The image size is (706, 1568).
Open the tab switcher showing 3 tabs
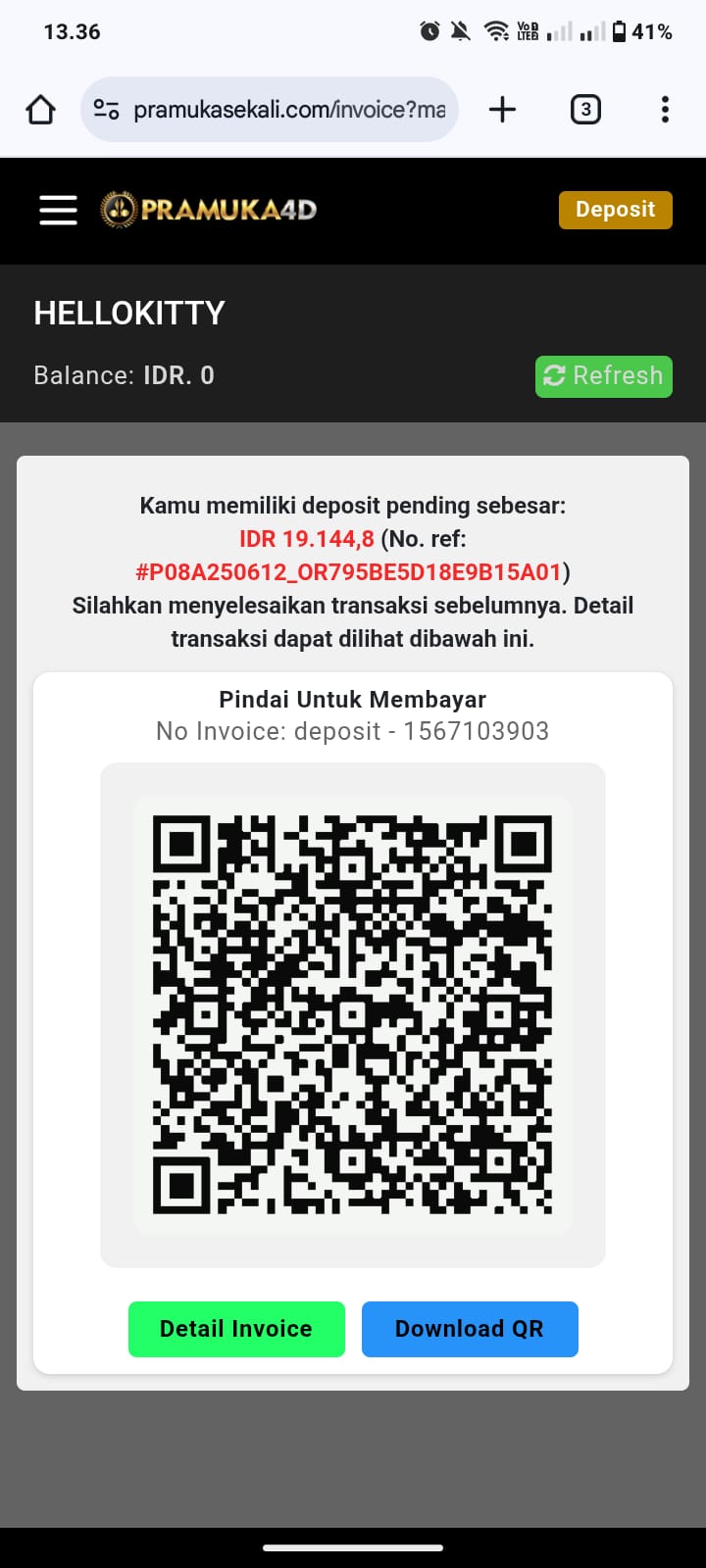point(585,110)
